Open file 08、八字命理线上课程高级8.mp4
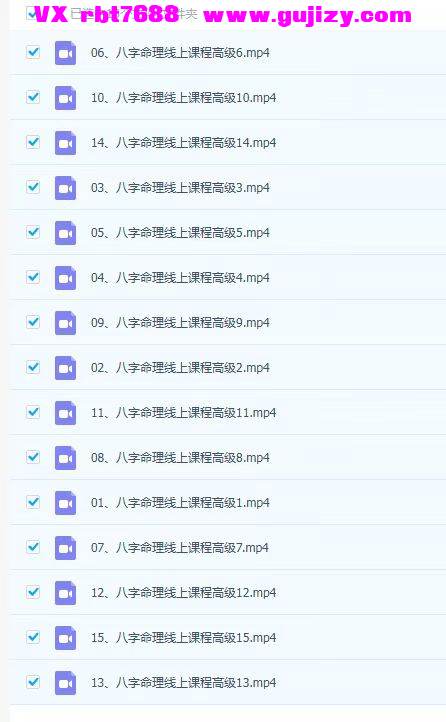The width and height of the screenshot is (446, 722). click(180, 458)
